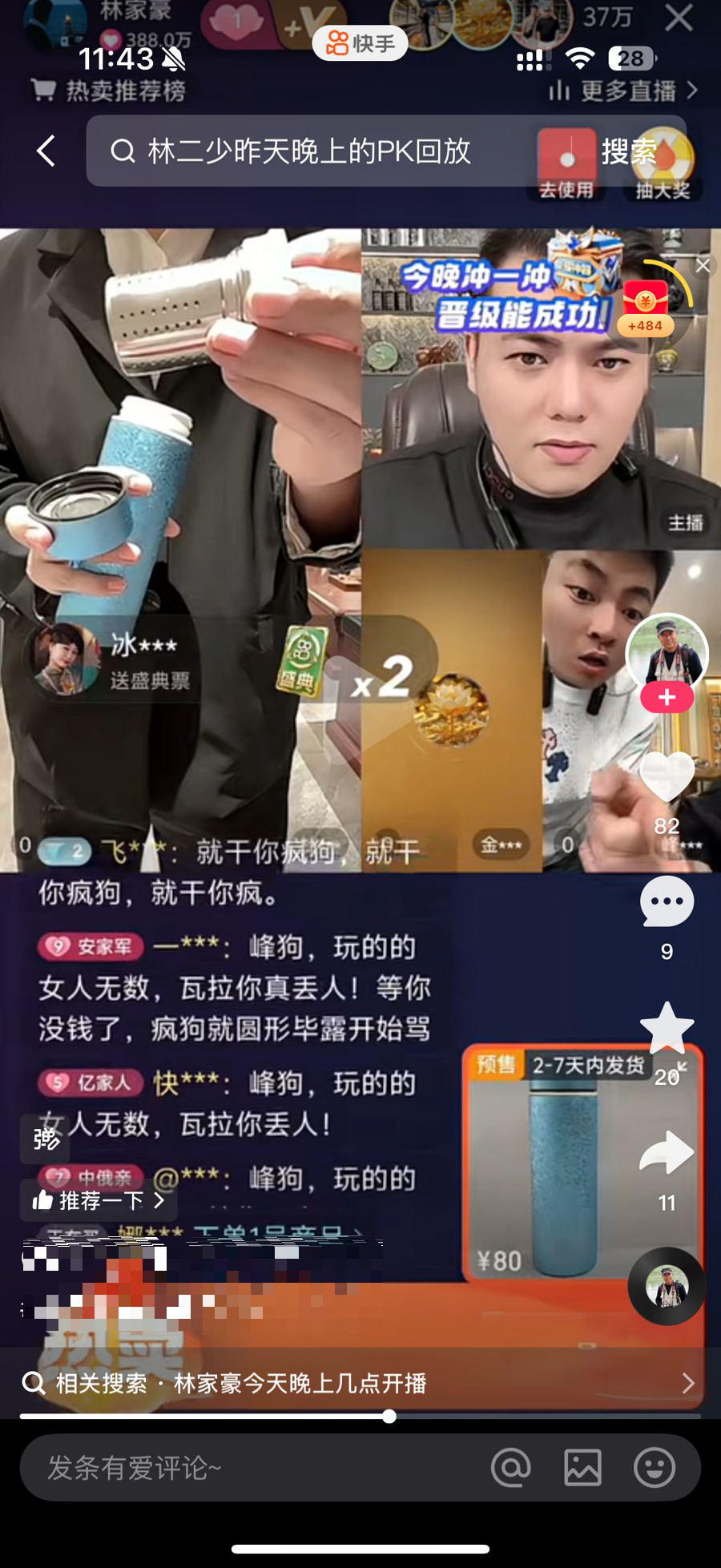This screenshot has width=721, height=1568.
Task: Favorite the video with the star
Action: coord(667,1027)
